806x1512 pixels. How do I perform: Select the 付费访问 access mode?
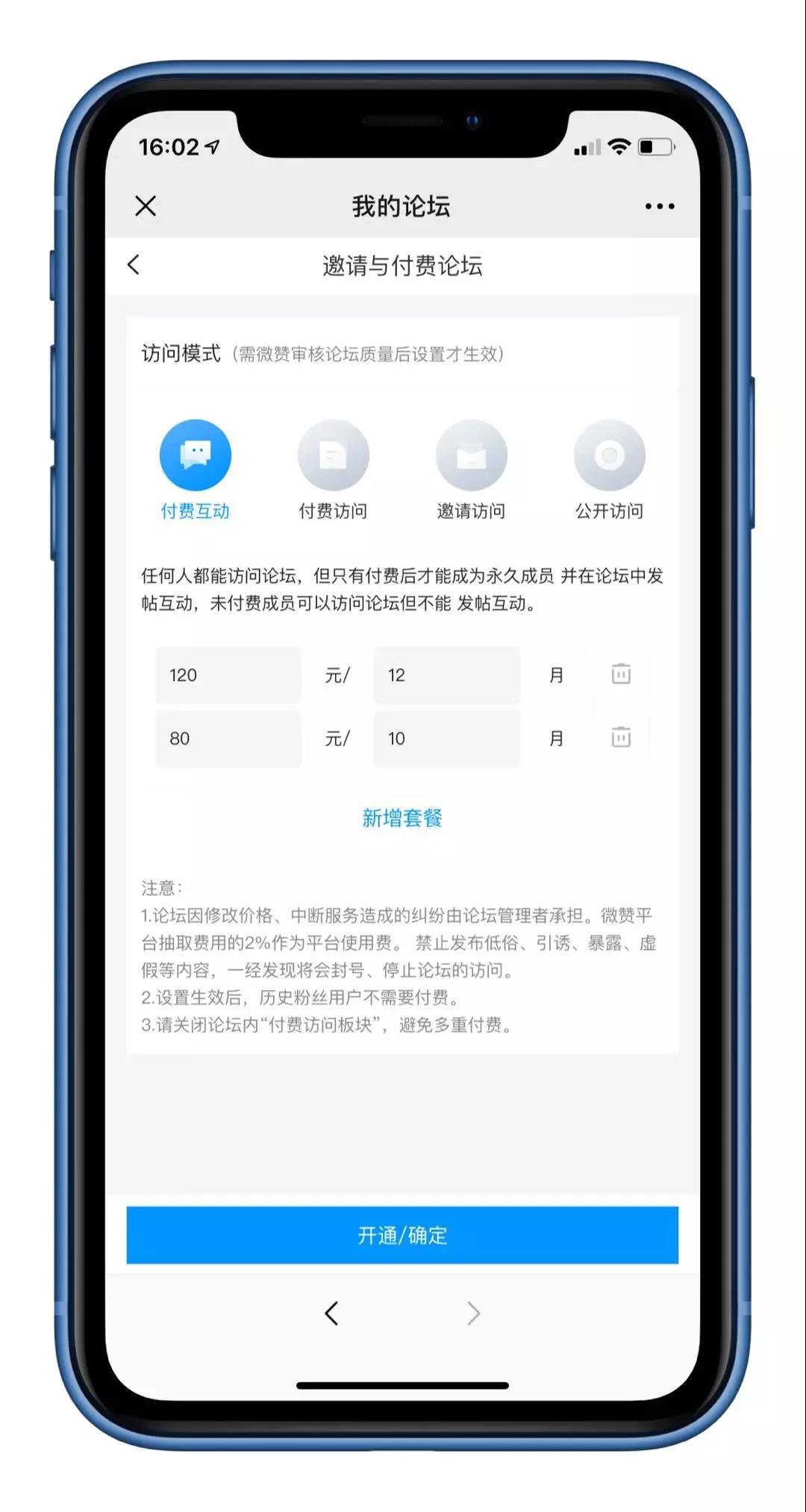point(333,456)
